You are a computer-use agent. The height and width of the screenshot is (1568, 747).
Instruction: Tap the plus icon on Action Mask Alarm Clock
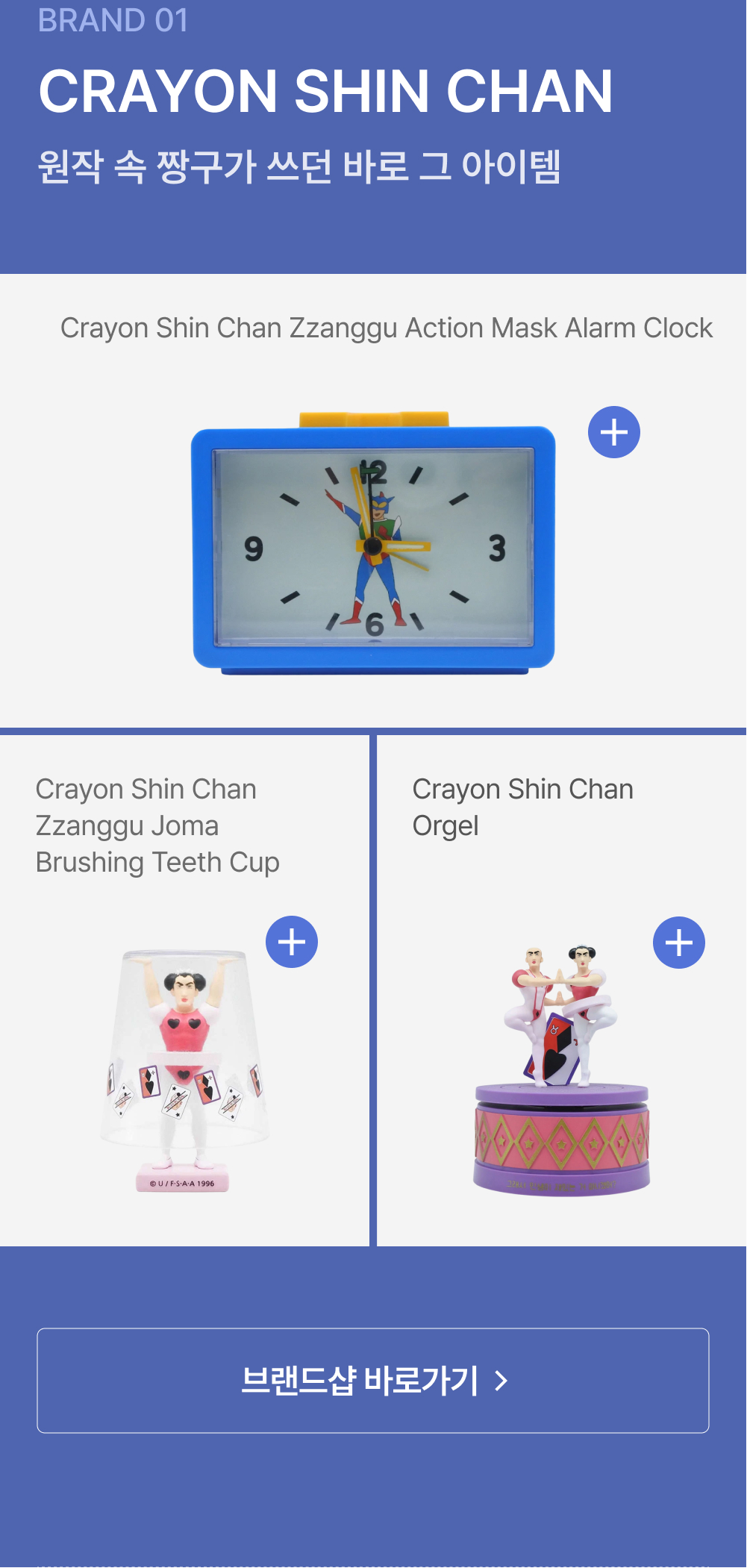(613, 432)
